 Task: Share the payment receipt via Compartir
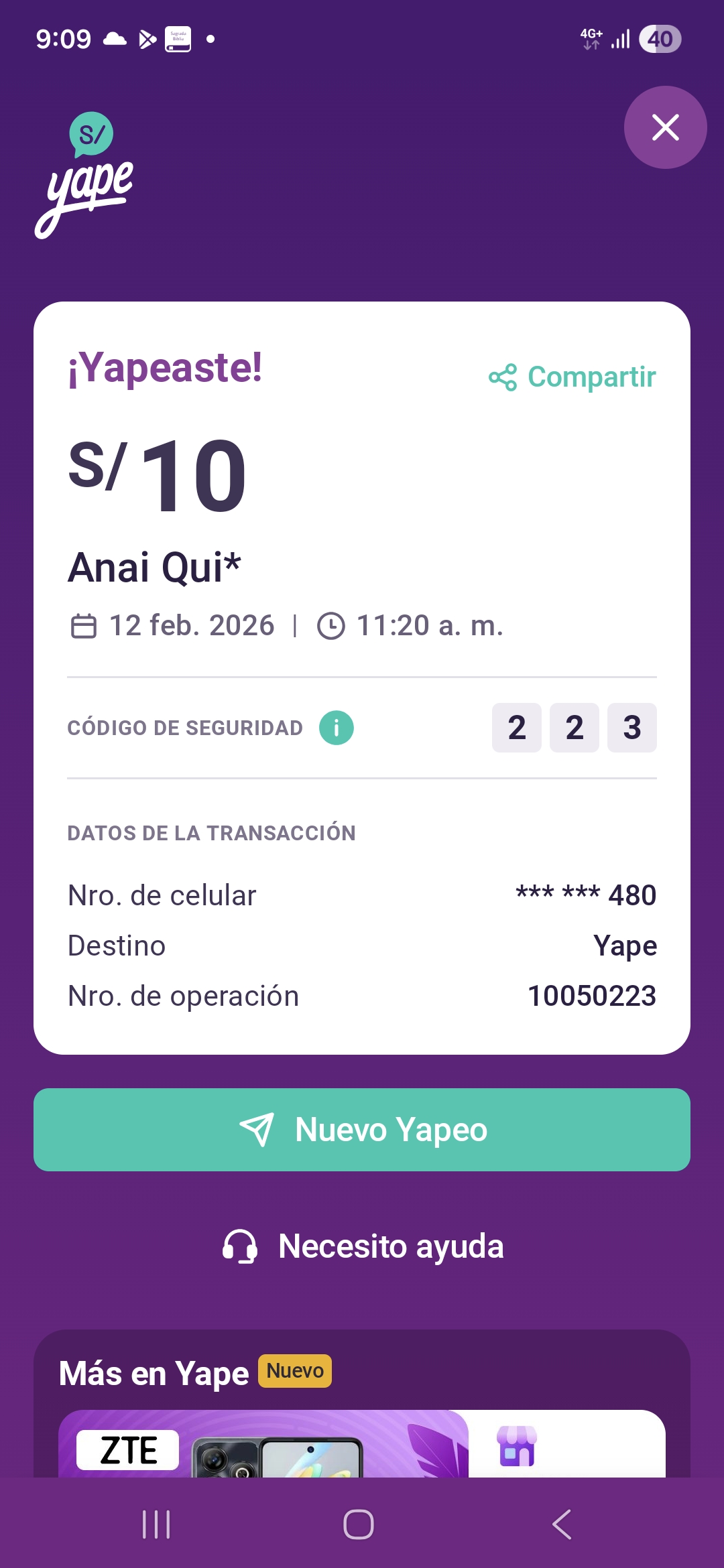pos(572,377)
